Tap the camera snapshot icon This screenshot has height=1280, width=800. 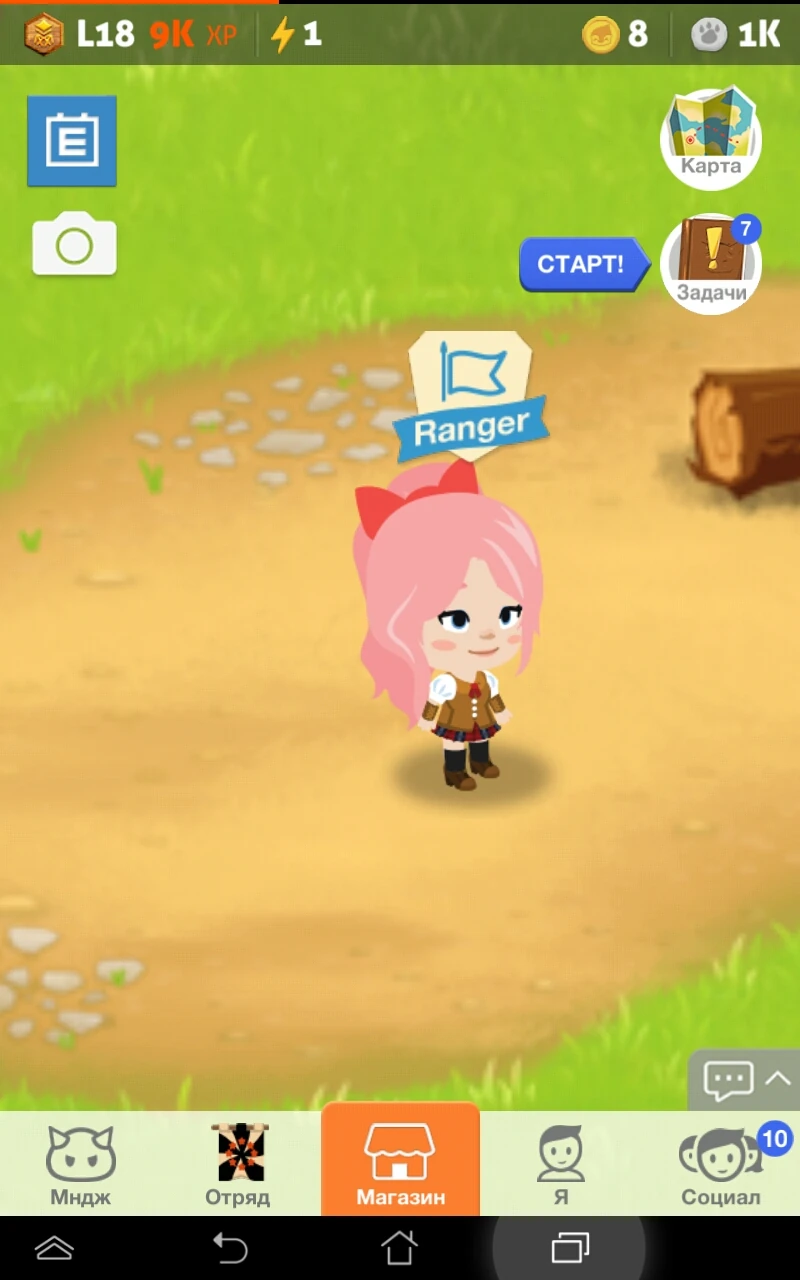[x=74, y=243]
